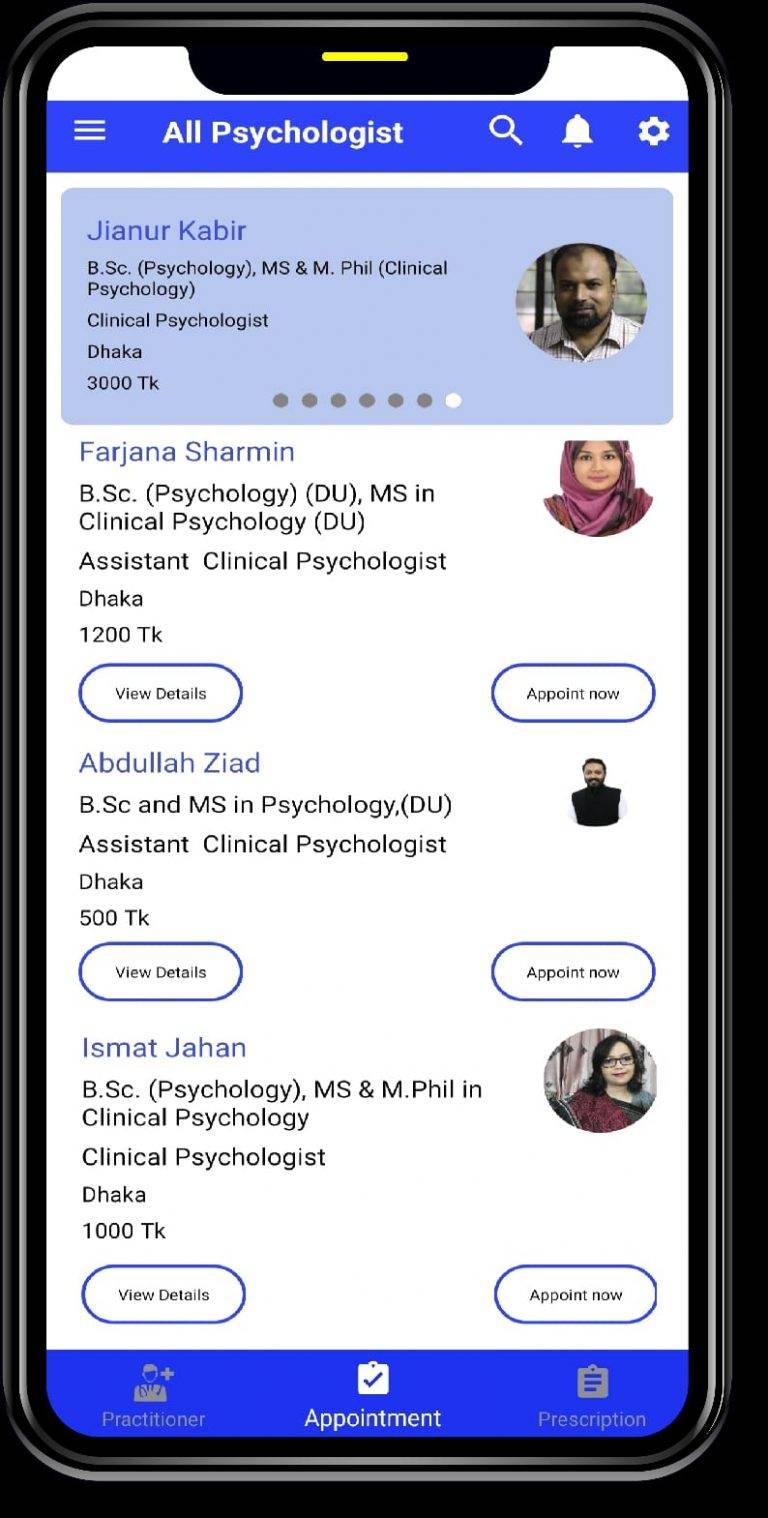The image size is (768, 1518).
Task: Switch to the Appointment tab
Action: pos(373,1396)
